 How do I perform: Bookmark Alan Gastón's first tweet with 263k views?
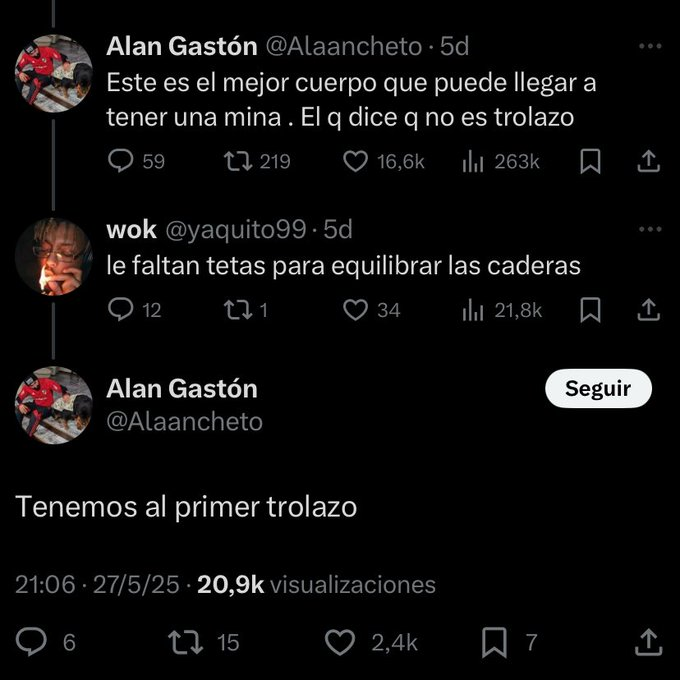click(x=591, y=161)
